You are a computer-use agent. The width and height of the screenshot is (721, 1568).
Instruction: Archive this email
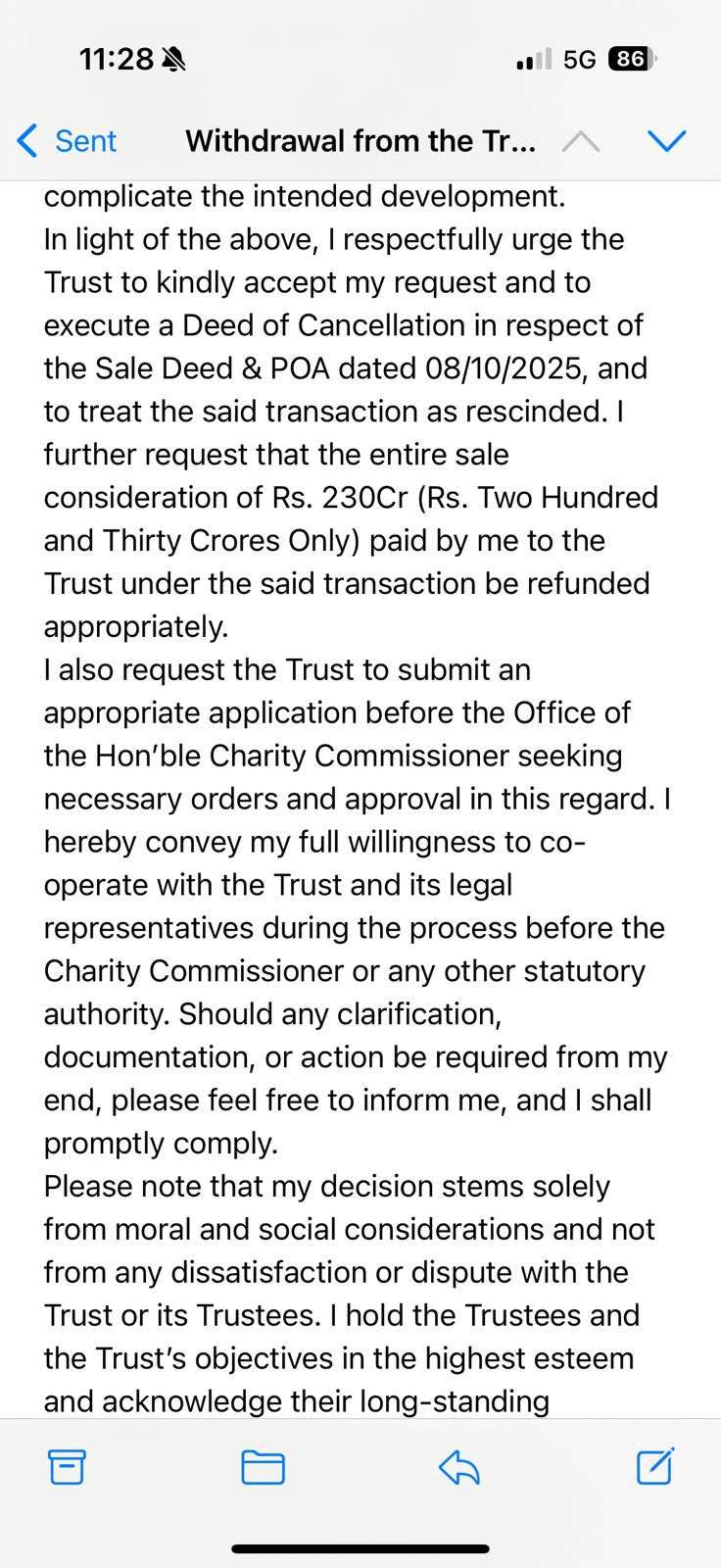pyautogui.click(x=67, y=1466)
